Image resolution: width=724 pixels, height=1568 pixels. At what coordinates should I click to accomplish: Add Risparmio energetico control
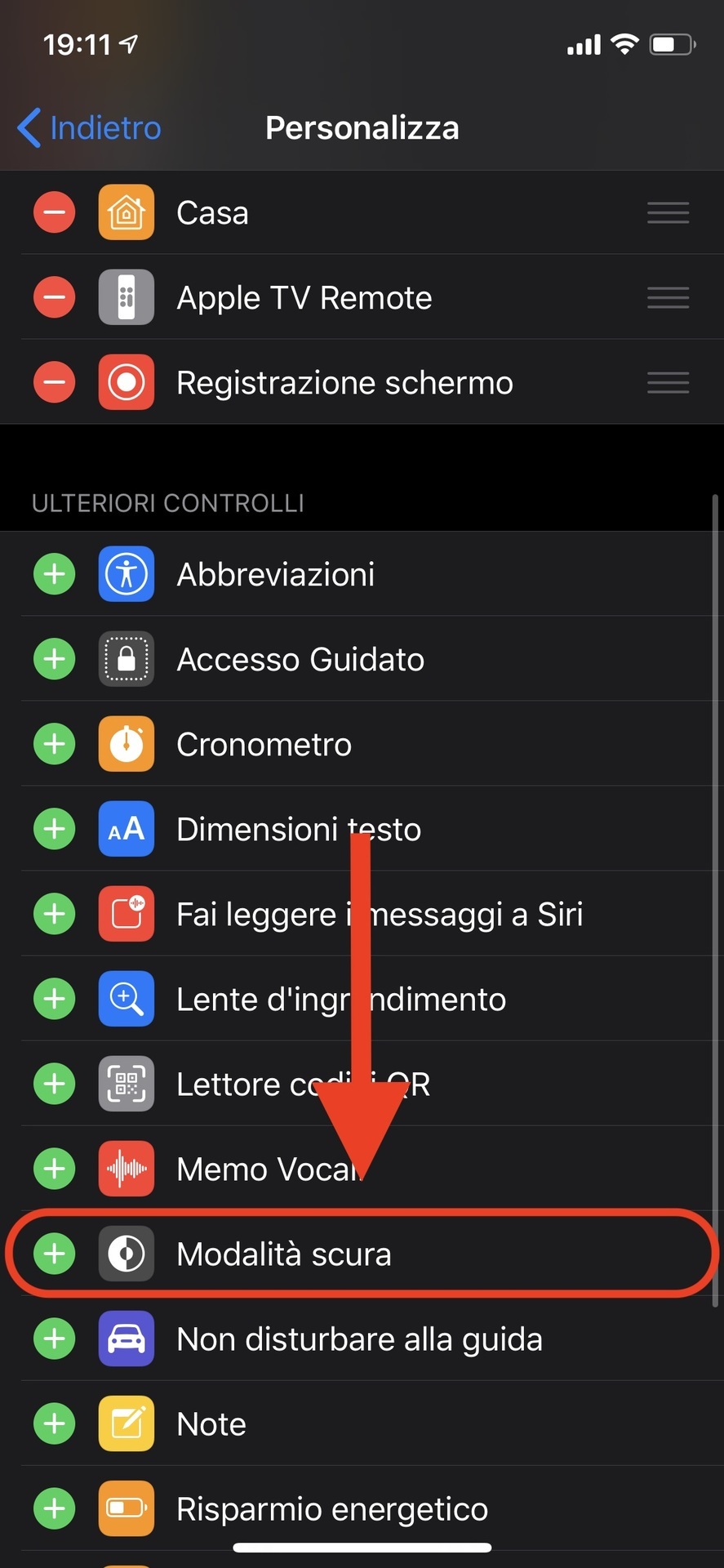(x=55, y=1508)
